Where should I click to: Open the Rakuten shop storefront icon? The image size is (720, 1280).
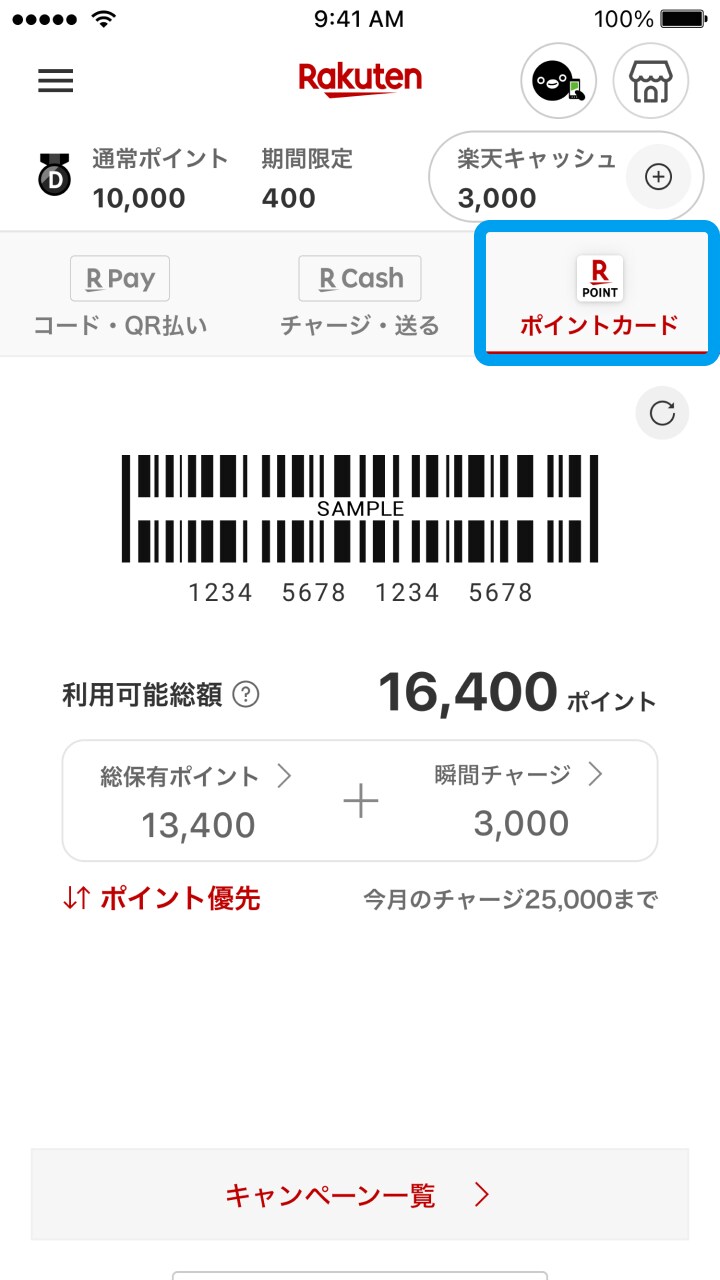tap(650, 80)
